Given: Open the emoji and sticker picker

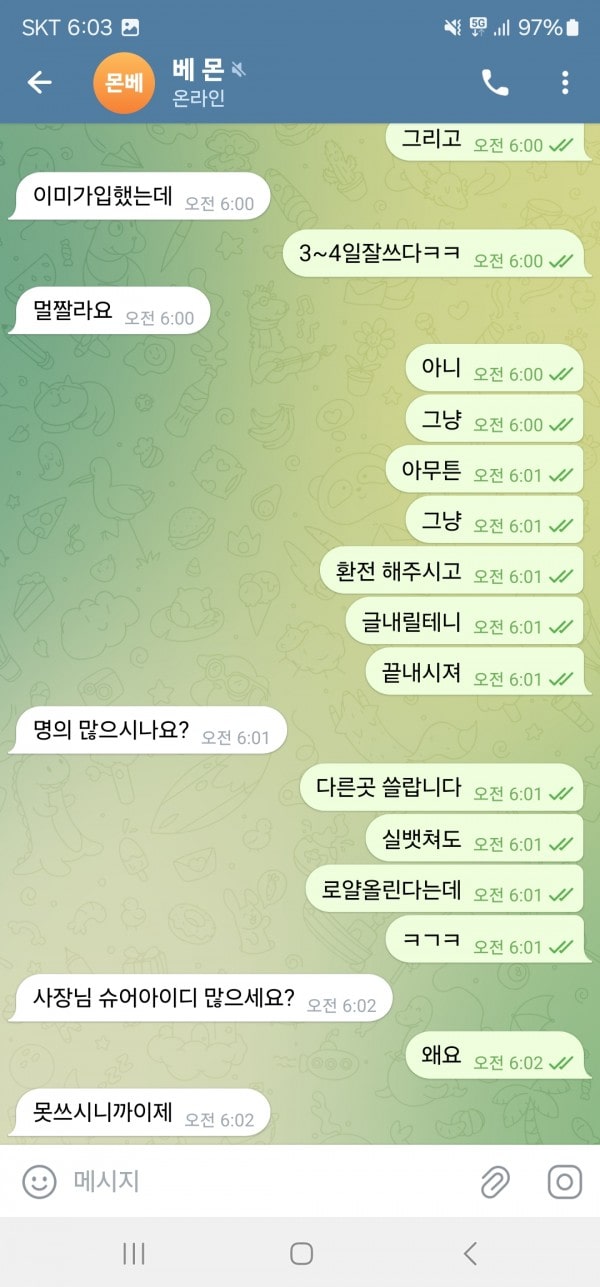Looking at the screenshot, I should click(x=39, y=1182).
